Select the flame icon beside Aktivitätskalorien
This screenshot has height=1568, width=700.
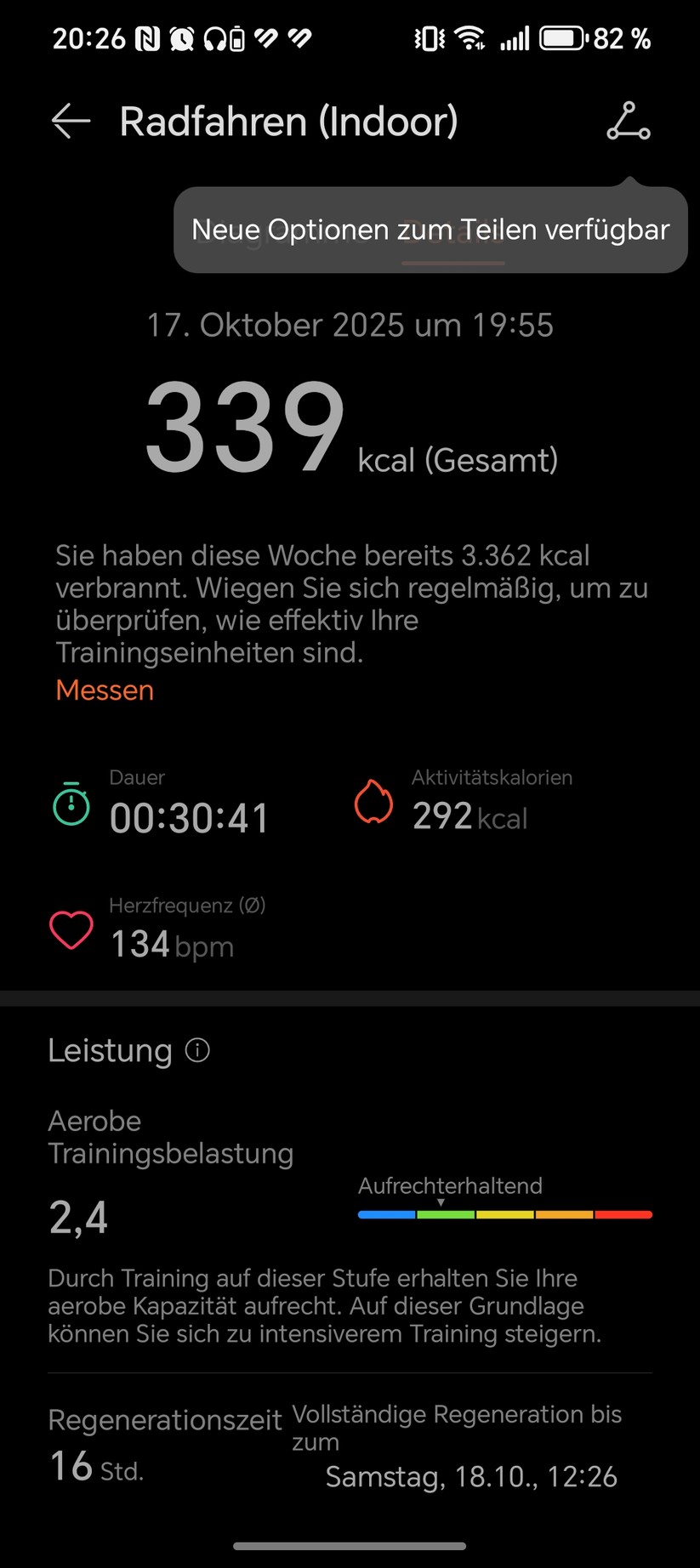[x=373, y=801]
